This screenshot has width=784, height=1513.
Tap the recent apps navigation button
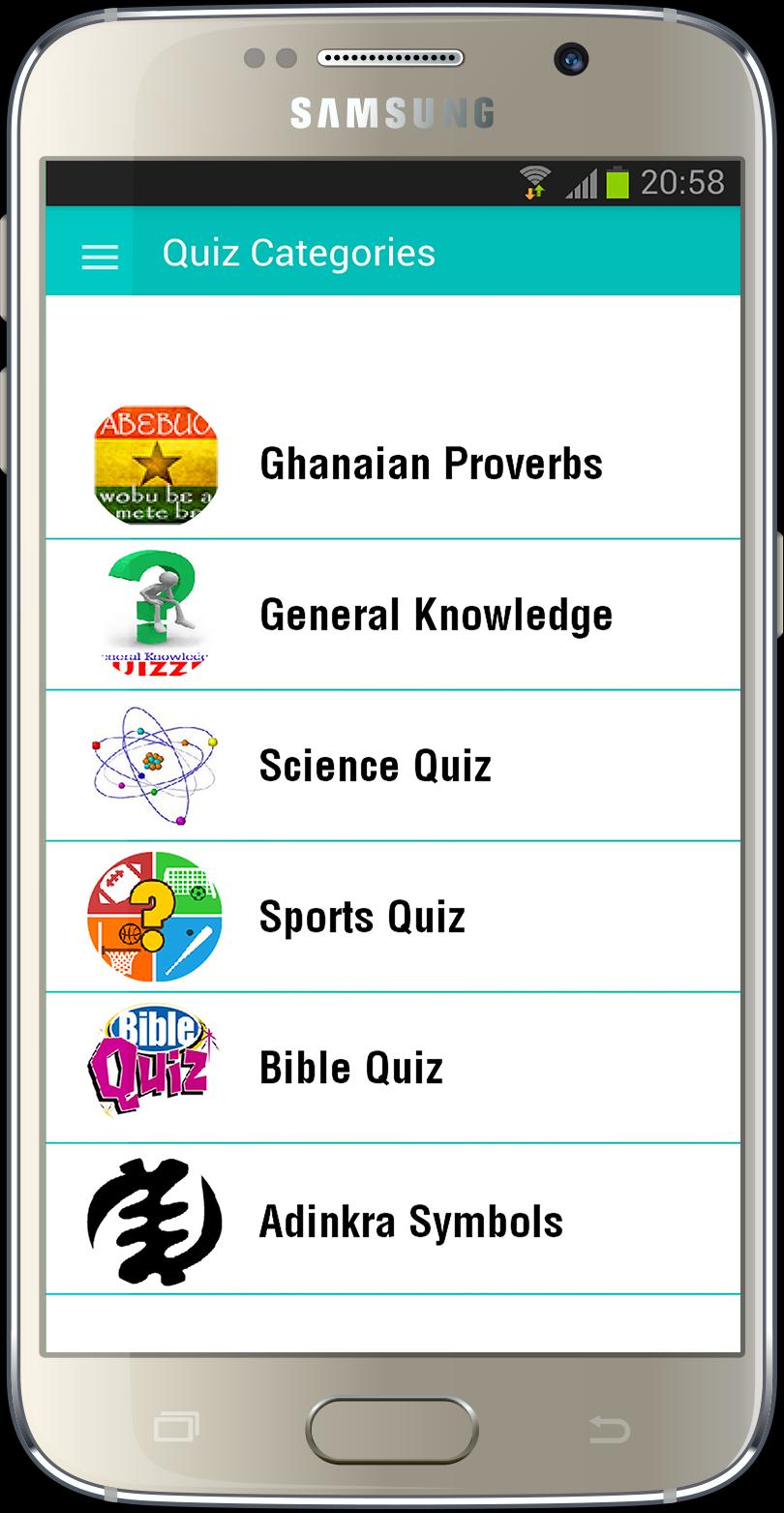[177, 1427]
